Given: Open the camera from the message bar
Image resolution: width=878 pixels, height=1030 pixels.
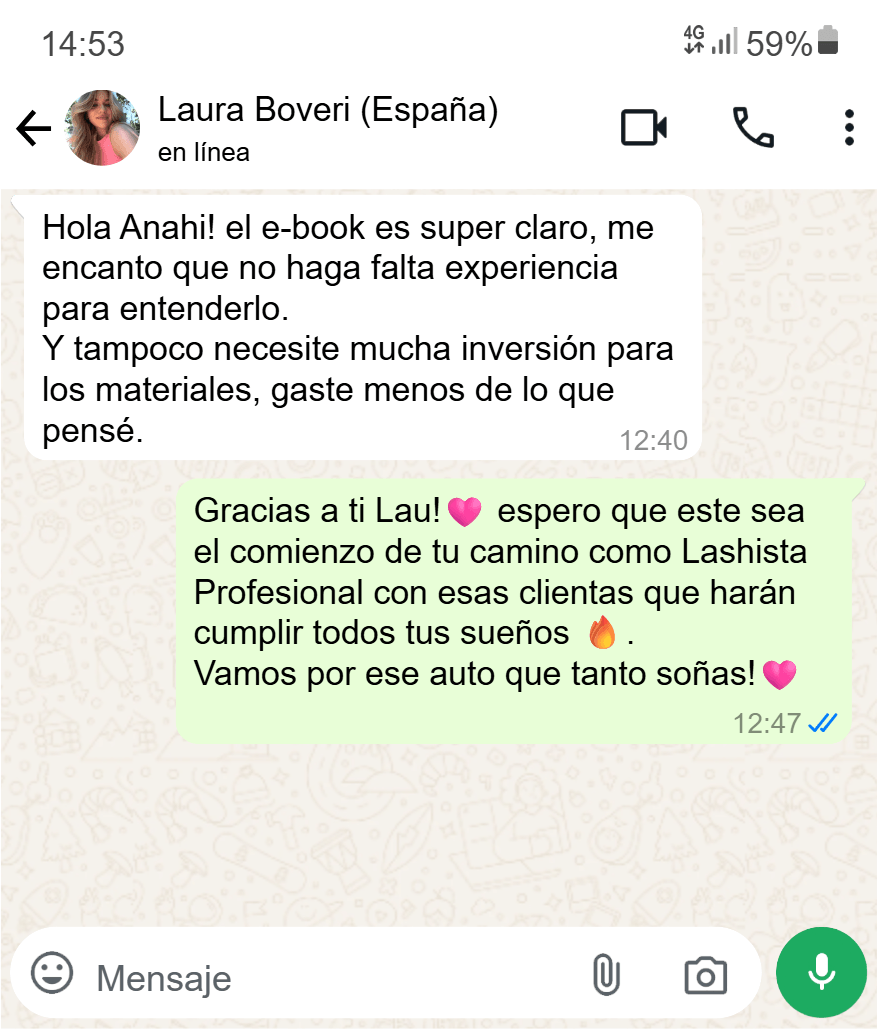Looking at the screenshot, I should (705, 976).
